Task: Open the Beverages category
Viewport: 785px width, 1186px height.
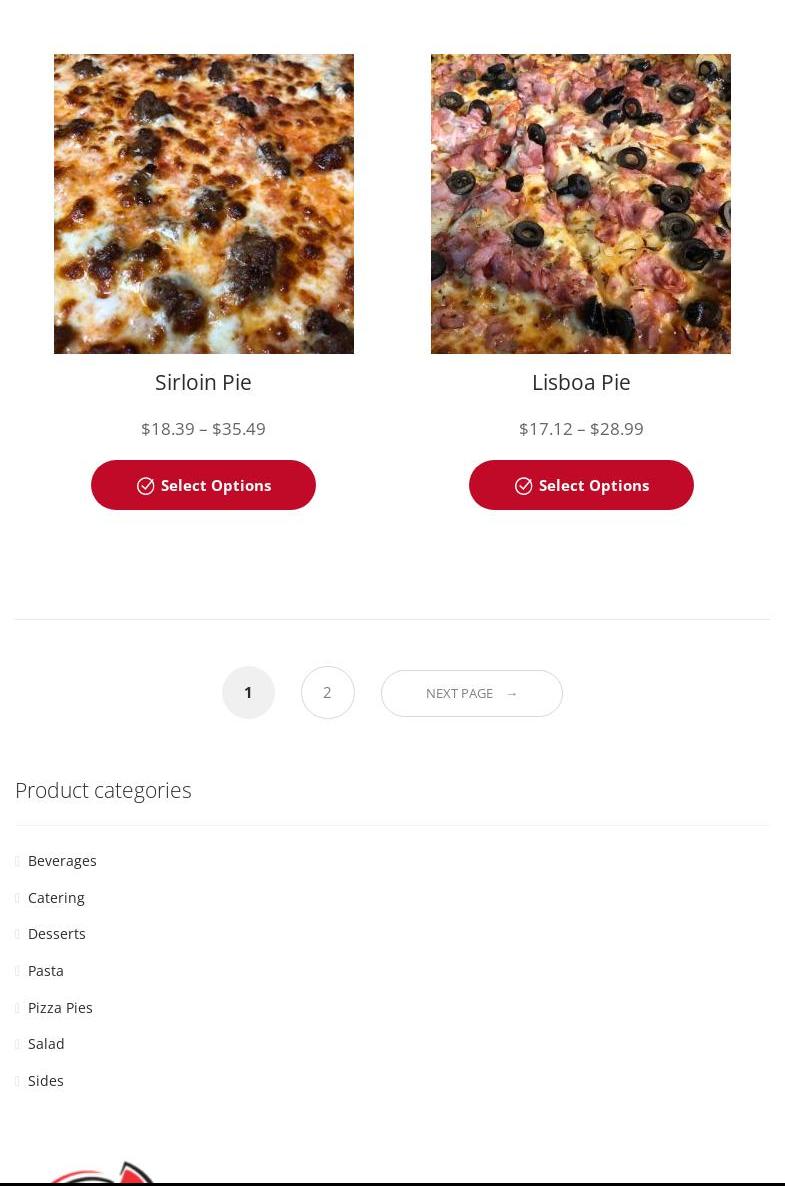Action: point(62,861)
